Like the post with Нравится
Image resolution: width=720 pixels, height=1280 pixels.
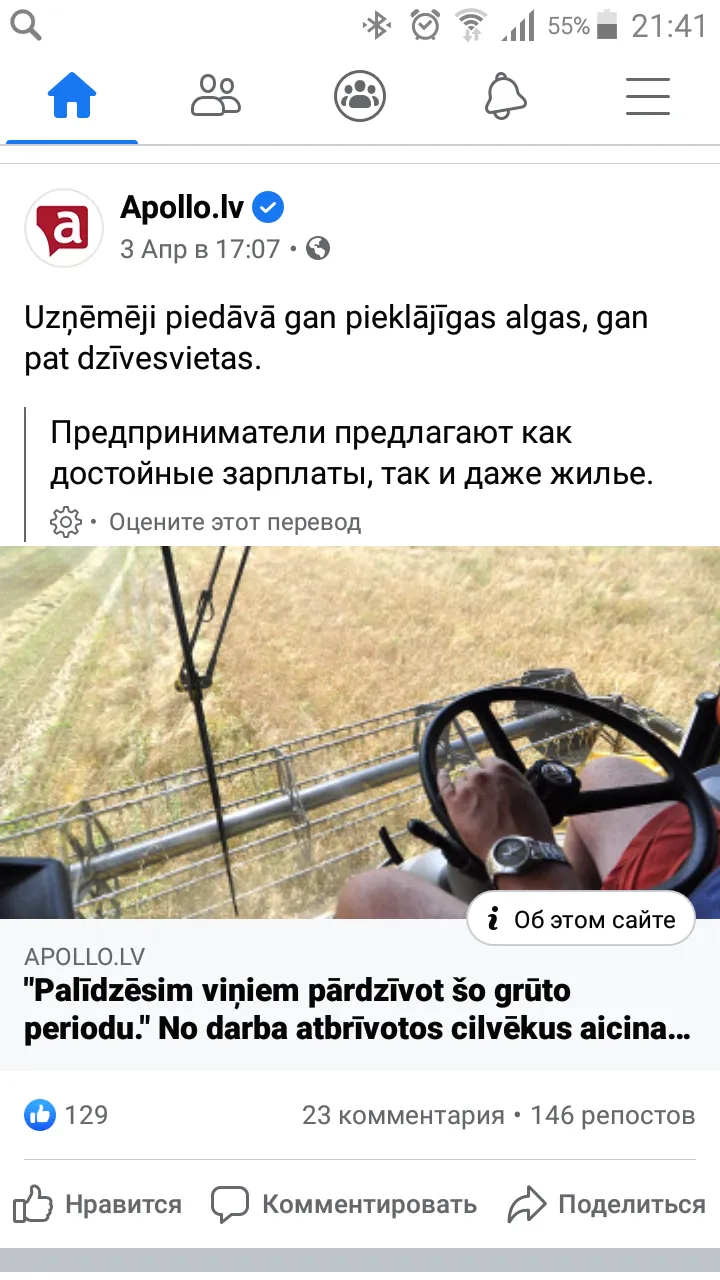tap(98, 1205)
